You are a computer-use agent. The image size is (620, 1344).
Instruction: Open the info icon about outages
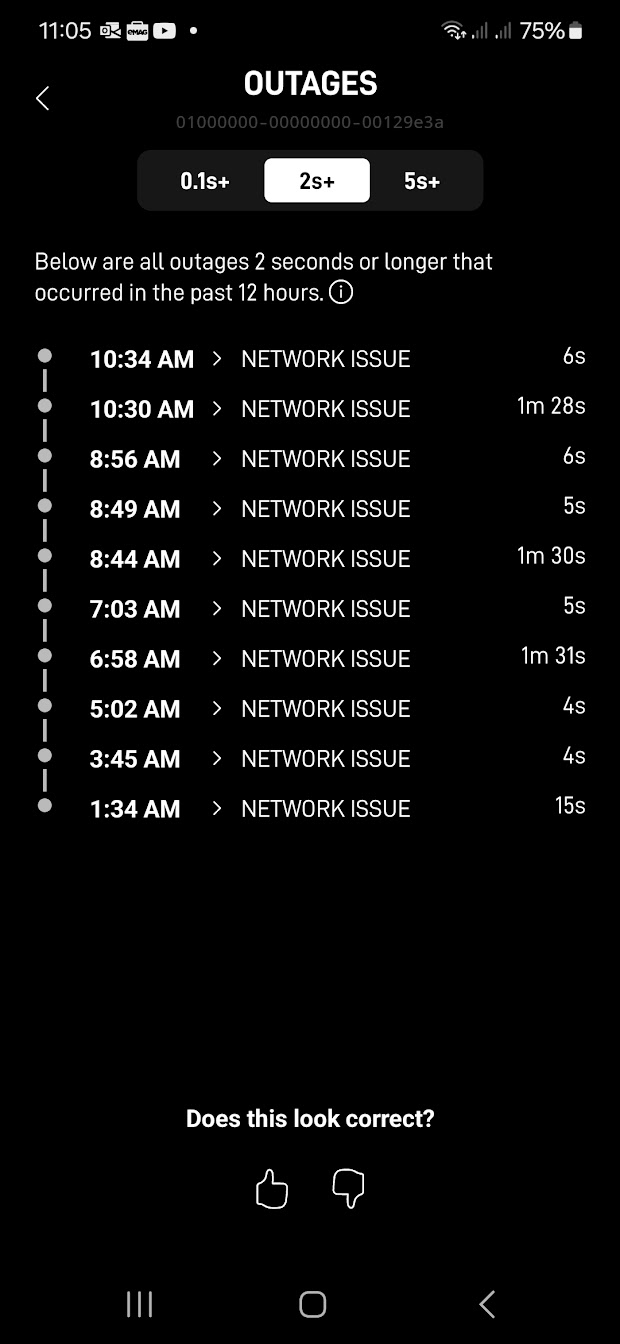[x=341, y=293]
